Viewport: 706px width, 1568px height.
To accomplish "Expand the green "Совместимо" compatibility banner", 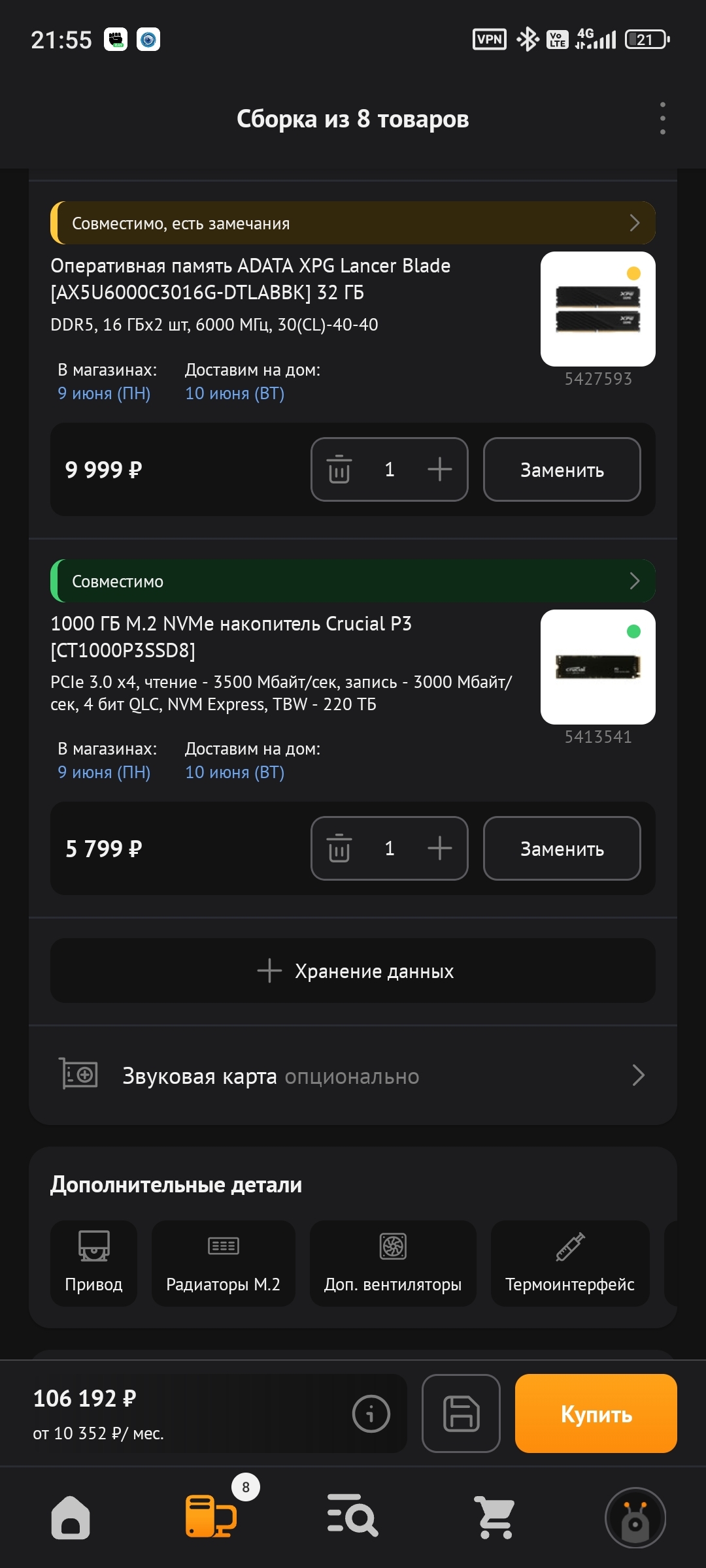I will click(353, 581).
